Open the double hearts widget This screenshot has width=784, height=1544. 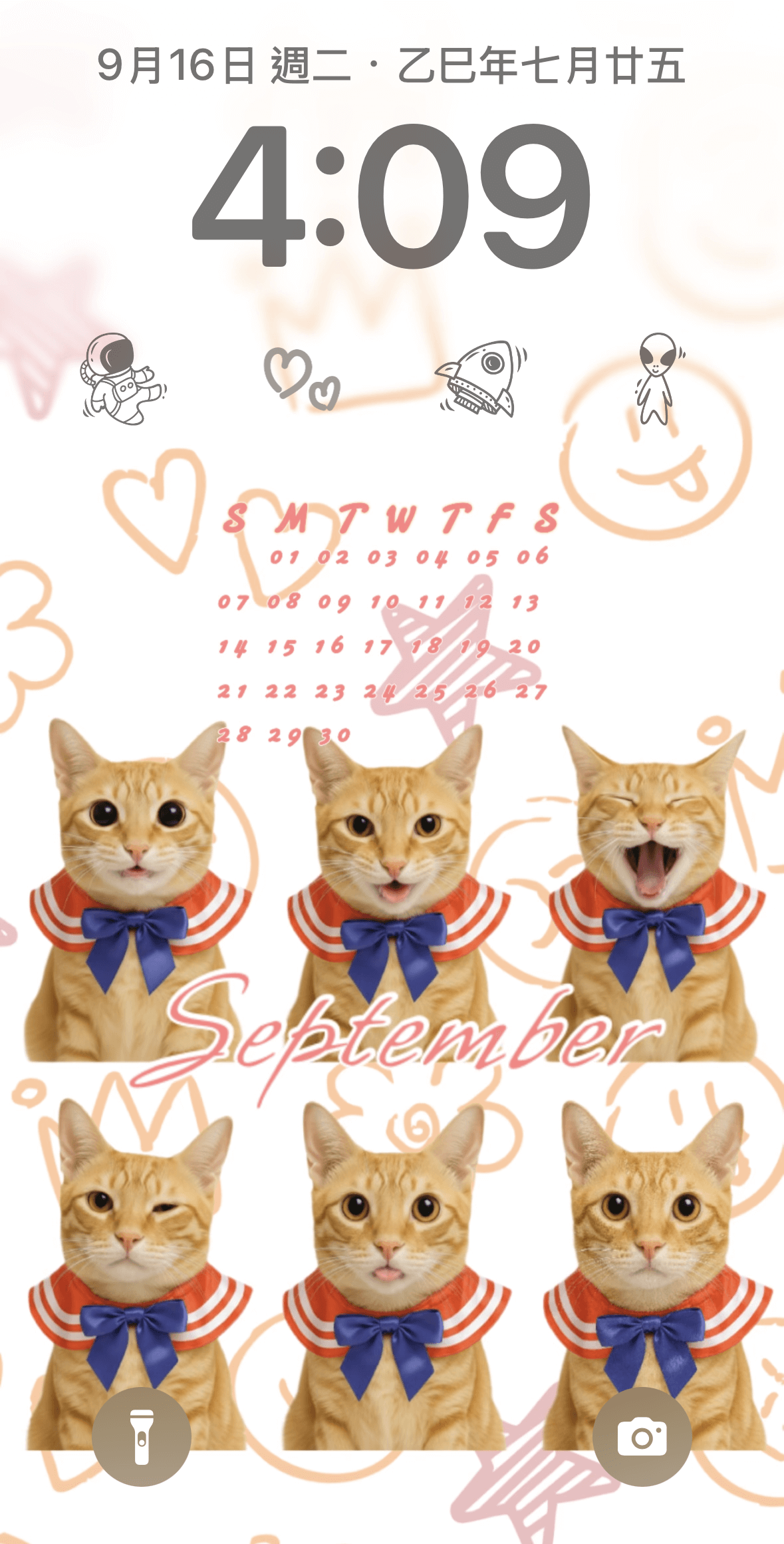point(303,379)
